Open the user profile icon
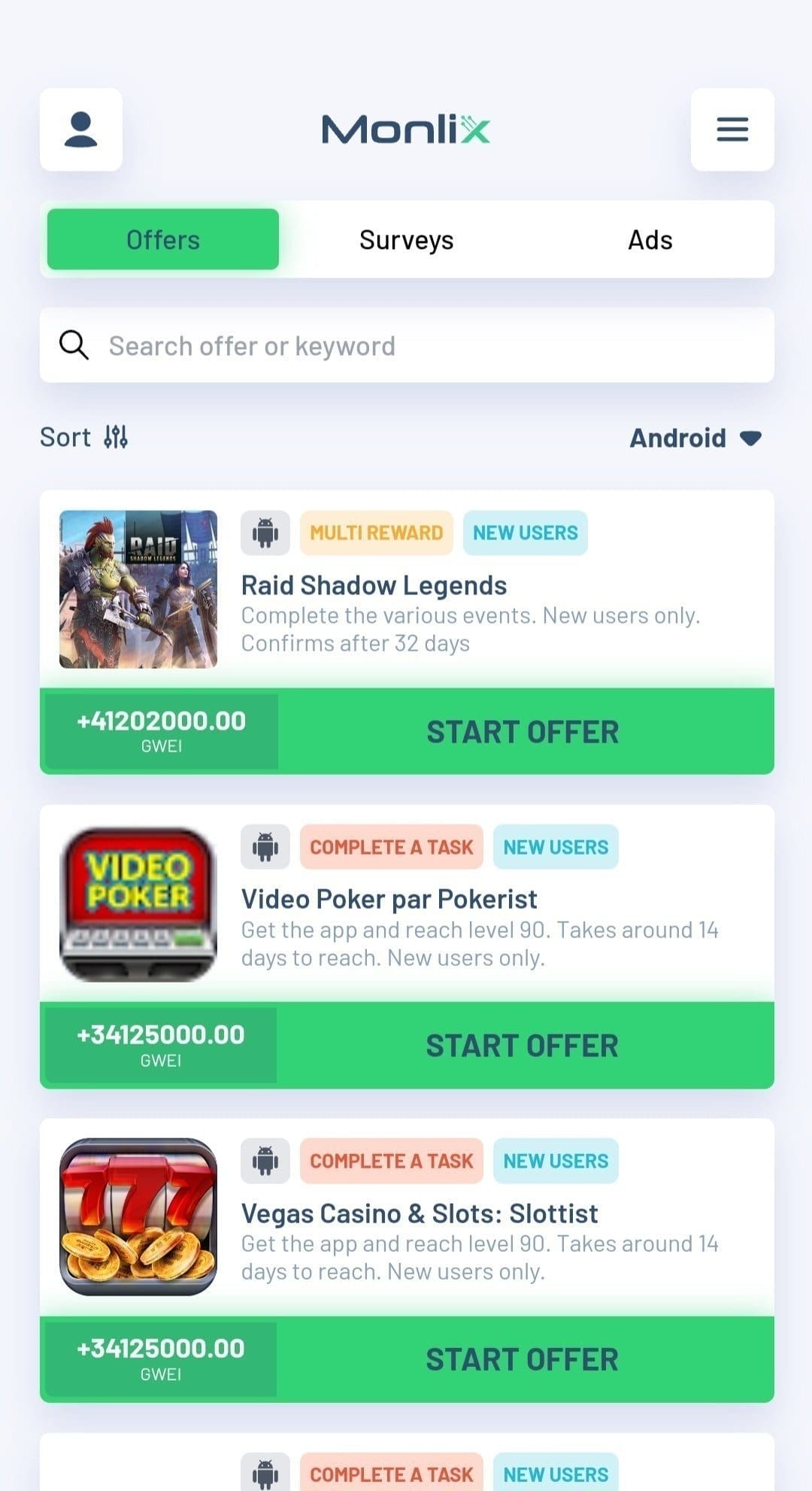 [x=81, y=129]
